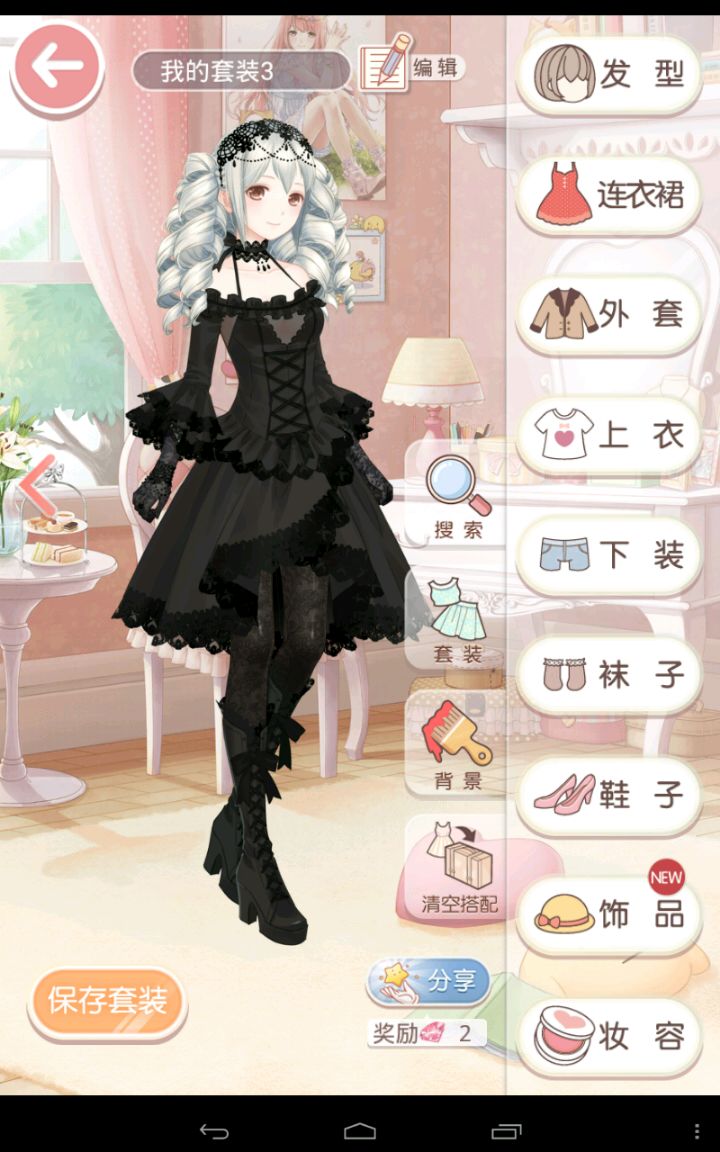This screenshot has width=720, height=1152.
Task: Tap the 搜索 search magnifier
Action: (458, 497)
